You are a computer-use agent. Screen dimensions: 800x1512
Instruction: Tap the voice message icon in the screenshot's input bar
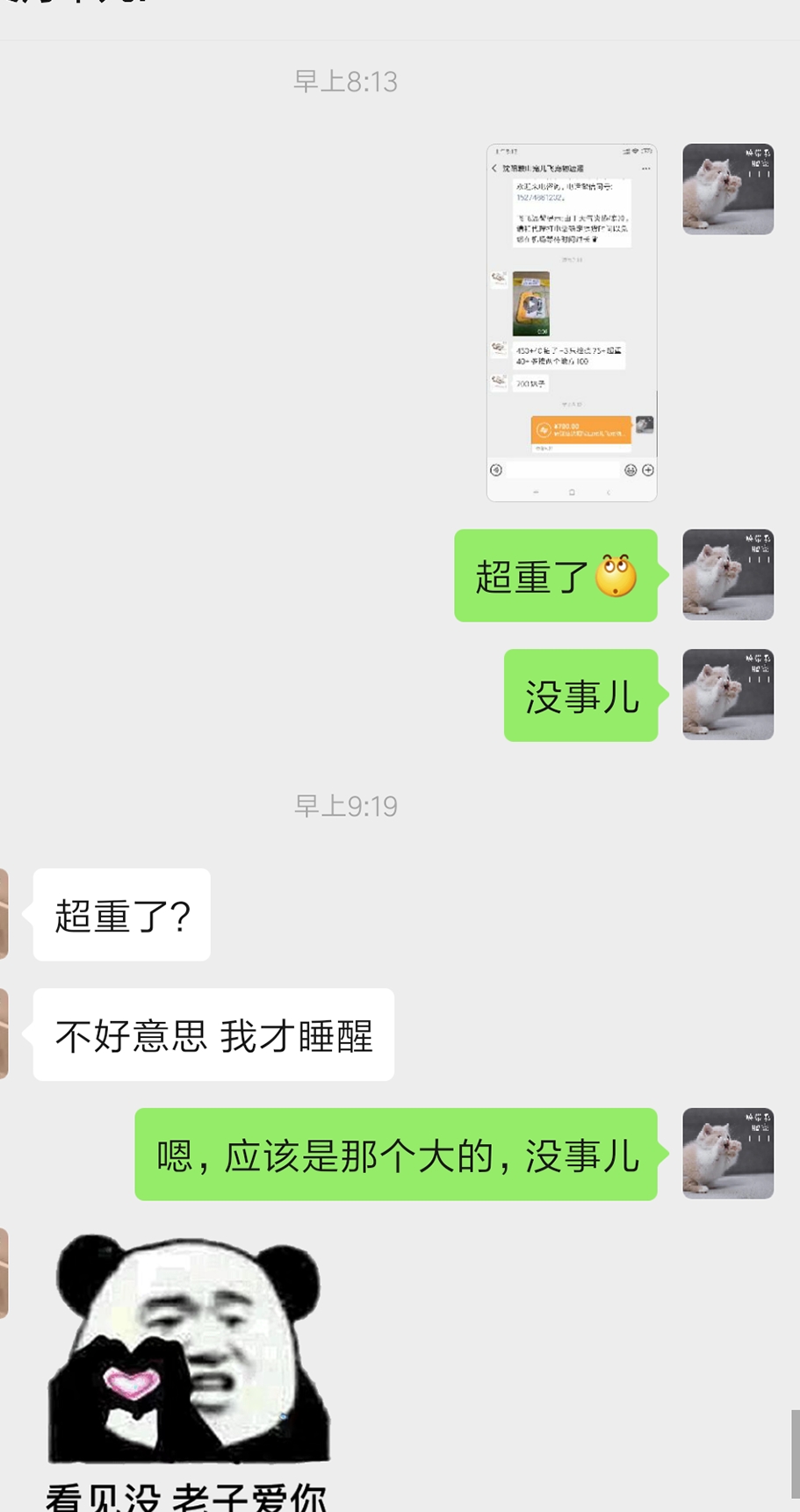coord(496,471)
